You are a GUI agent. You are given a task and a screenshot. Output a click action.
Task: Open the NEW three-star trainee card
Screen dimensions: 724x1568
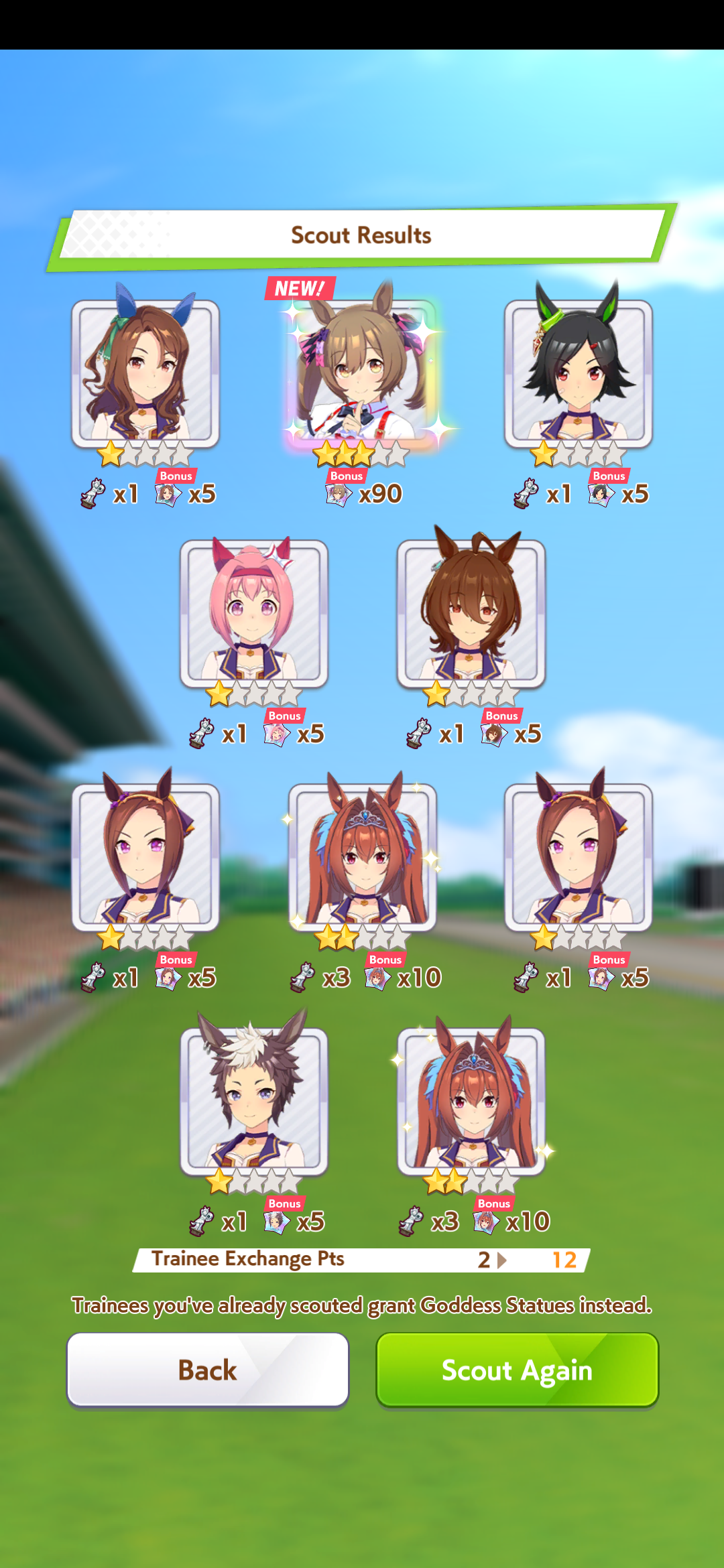(x=362, y=373)
